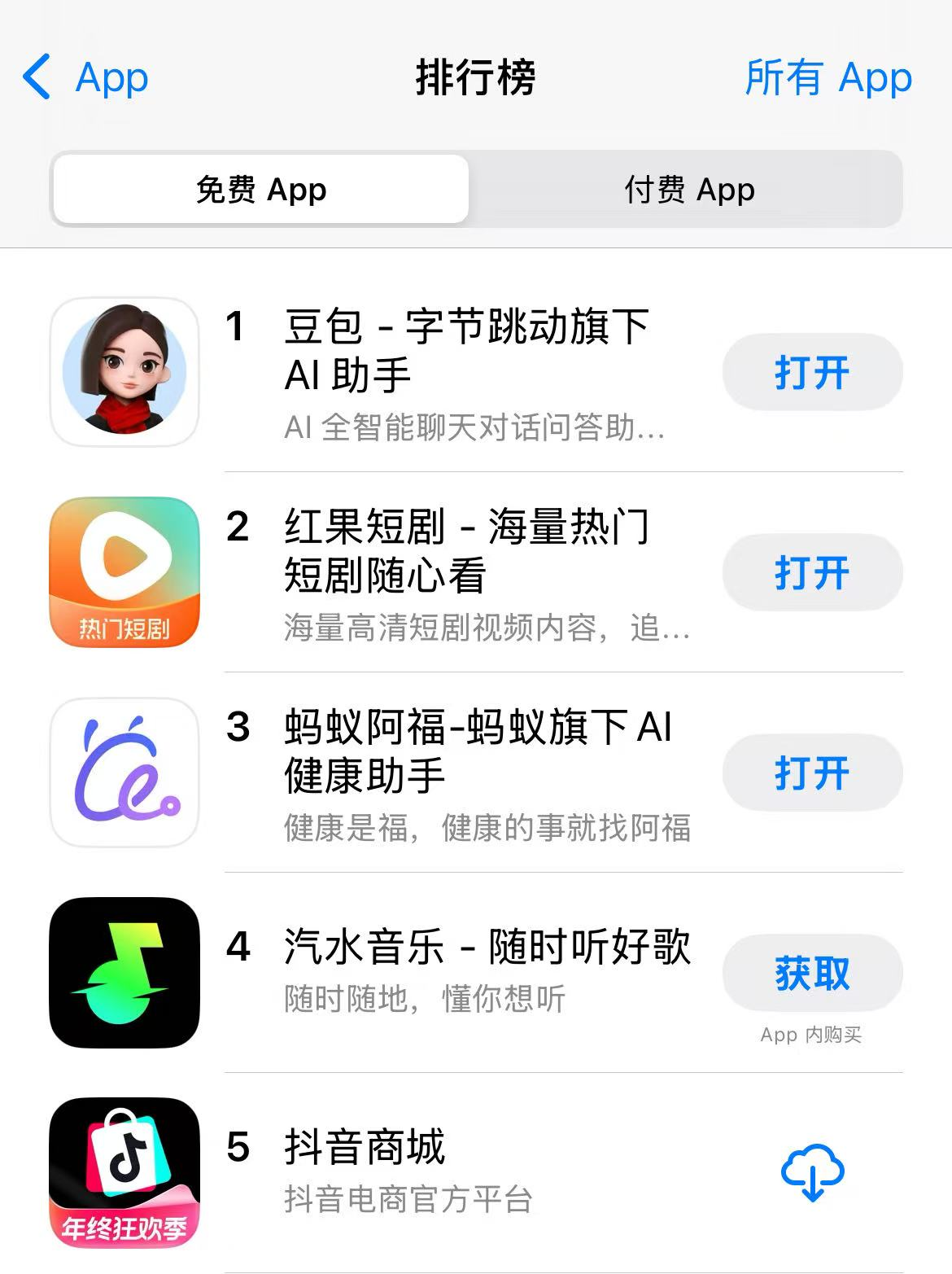Switch to the 付费 App tab
Screen dimensions: 952x1274
point(688,190)
